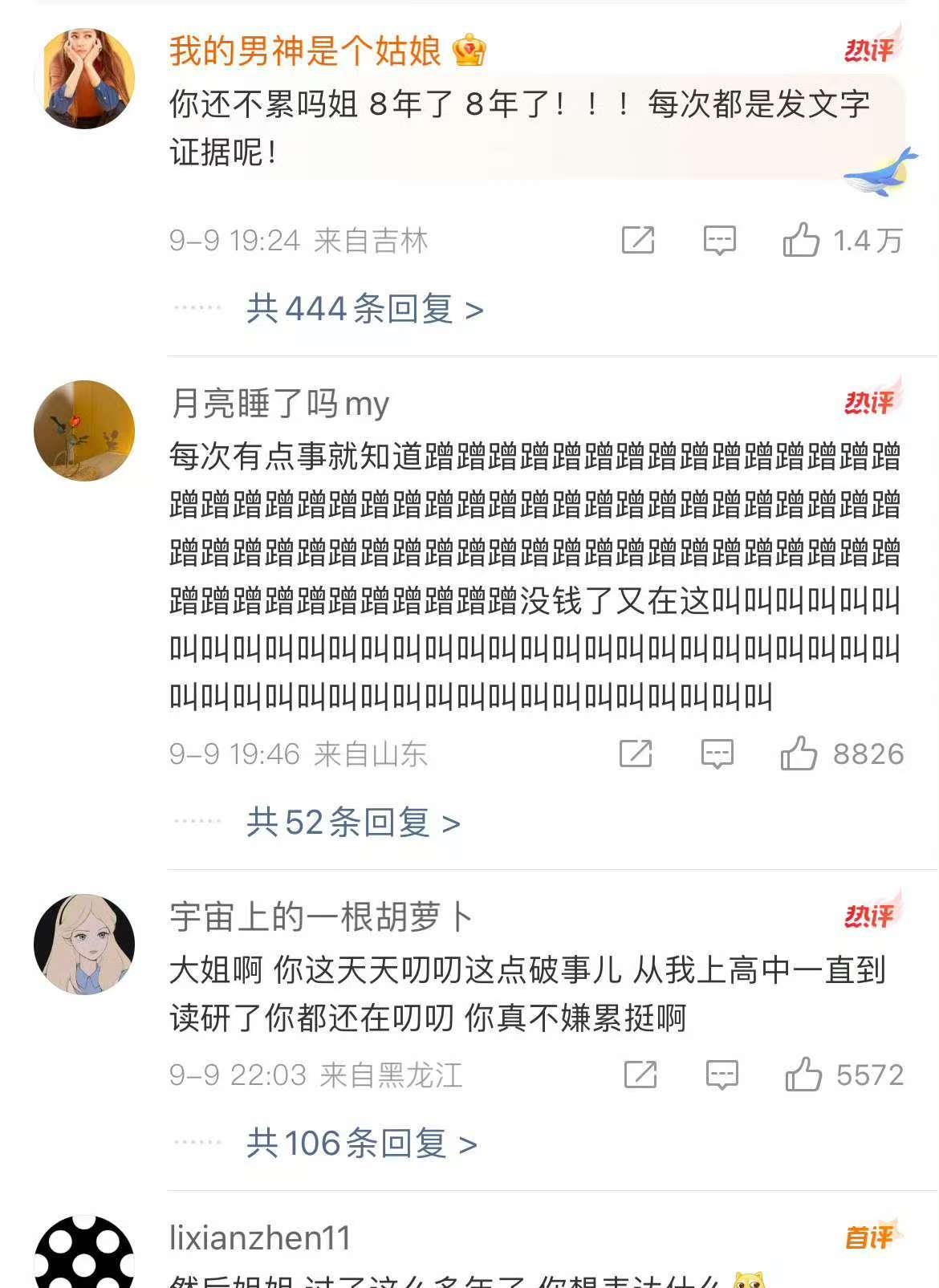Open profile name 宇宙上的一根胡萝卜
939x1288 pixels.
click(321, 917)
